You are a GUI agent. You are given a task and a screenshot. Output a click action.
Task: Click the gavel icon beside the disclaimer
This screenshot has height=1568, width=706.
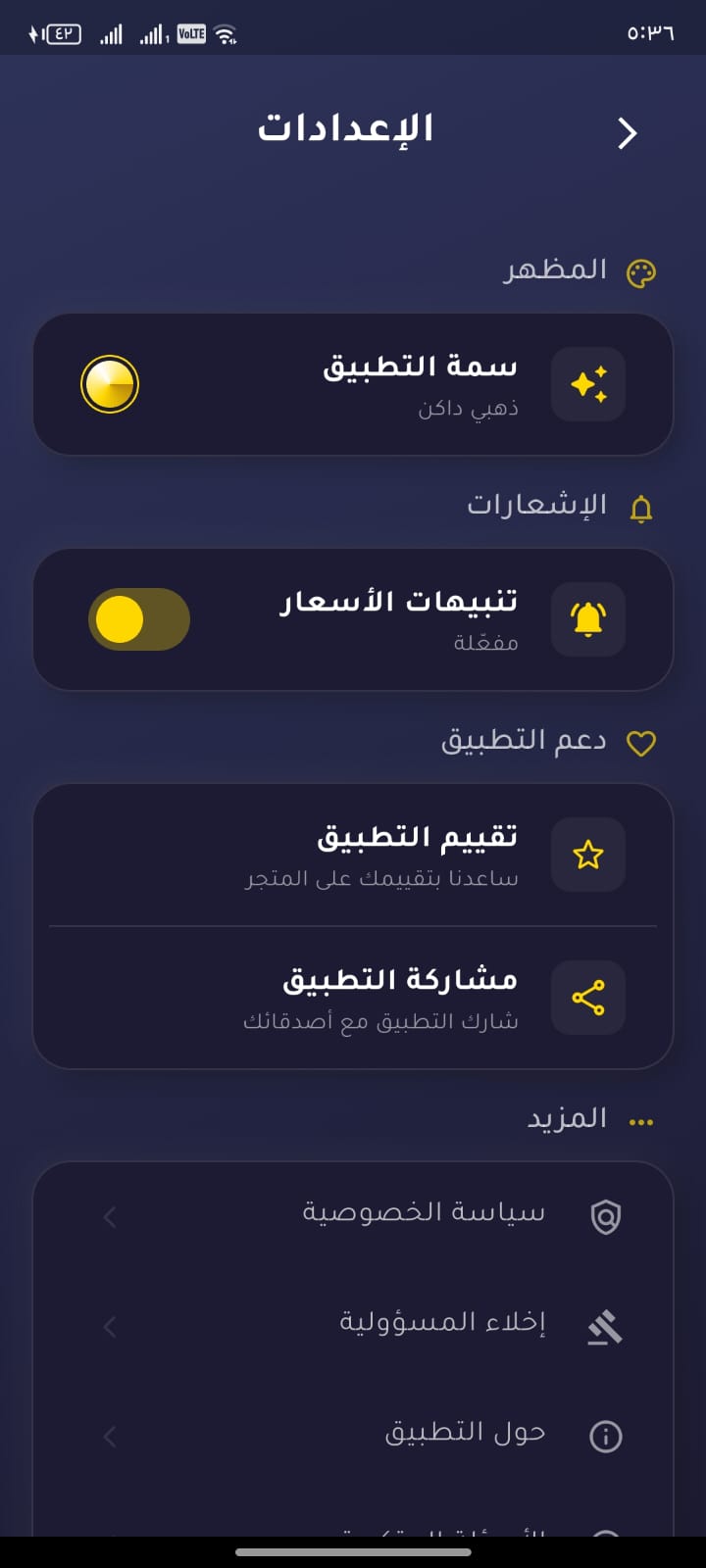pyautogui.click(x=606, y=1327)
